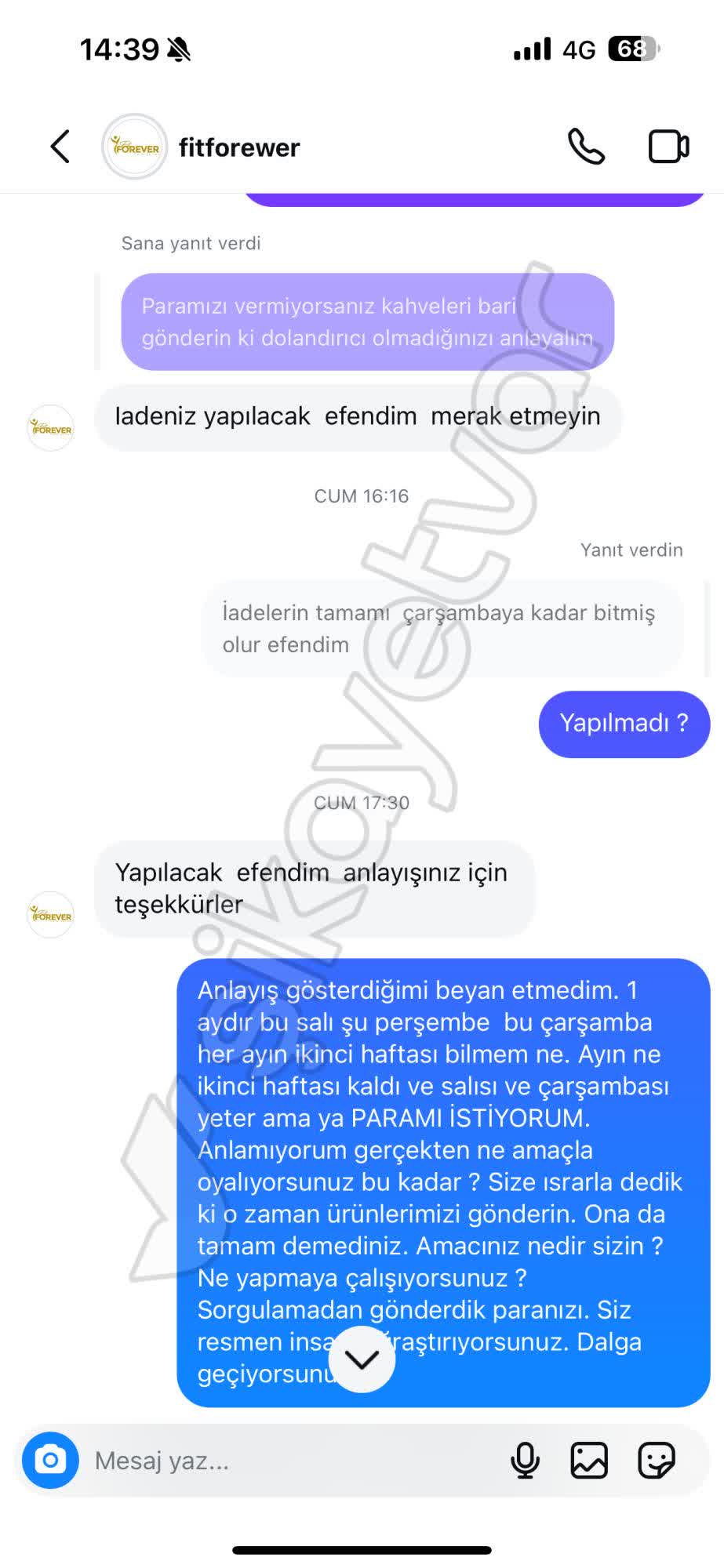Open fitforewer's profile photo in the header
Image resolution: width=724 pixels, height=1568 pixels.
(133, 146)
